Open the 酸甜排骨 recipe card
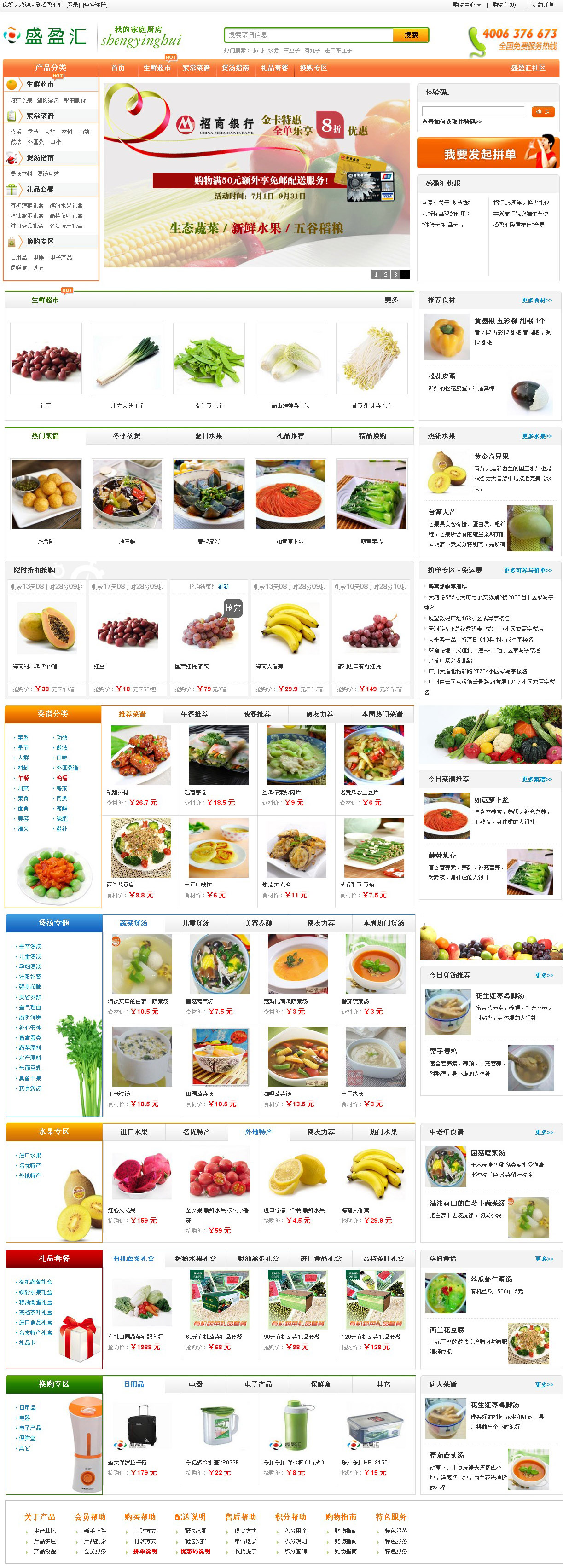563x1568 pixels. (140, 755)
